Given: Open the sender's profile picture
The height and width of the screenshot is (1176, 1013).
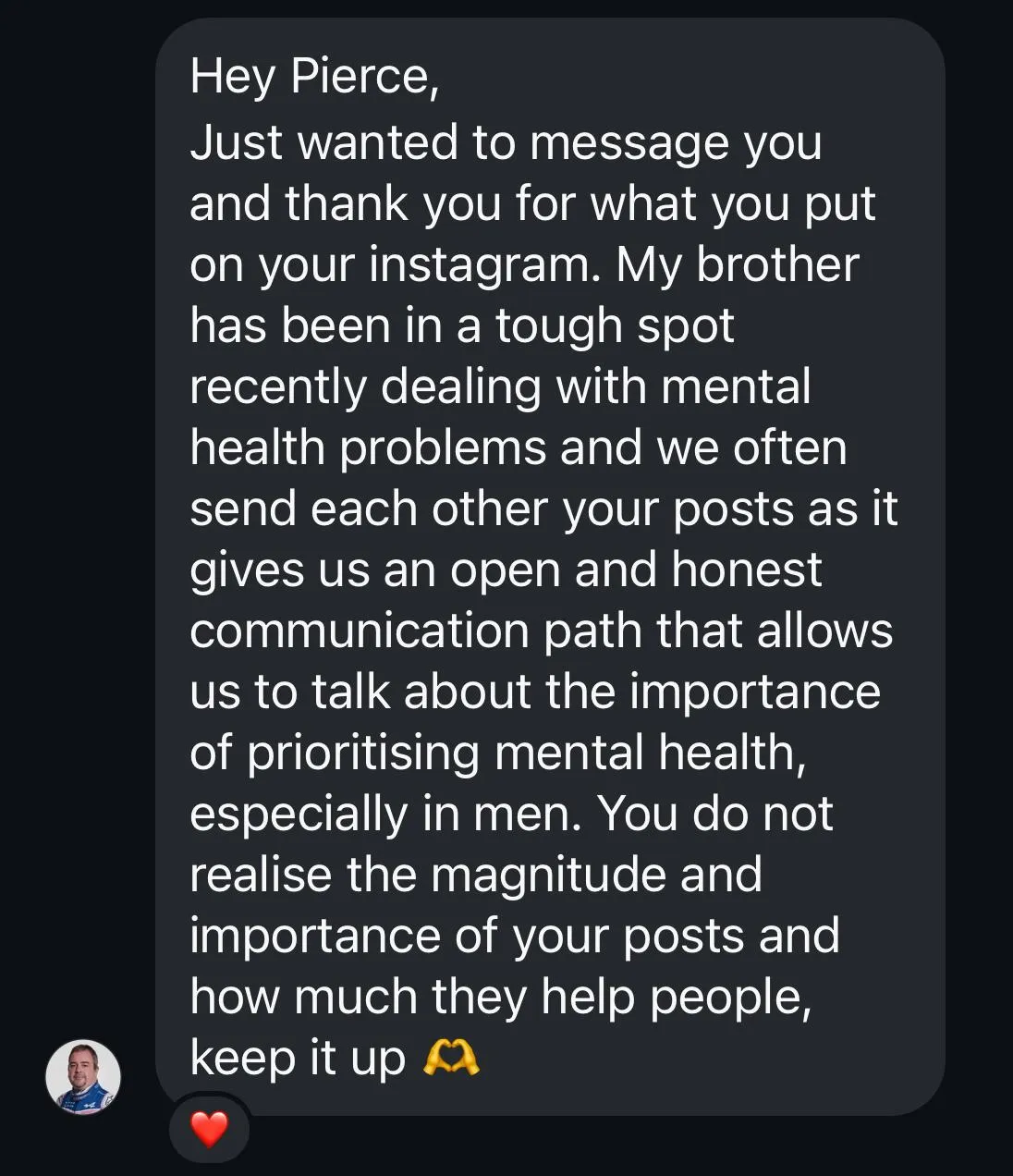Looking at the screenshot, I should [83, 1076].
